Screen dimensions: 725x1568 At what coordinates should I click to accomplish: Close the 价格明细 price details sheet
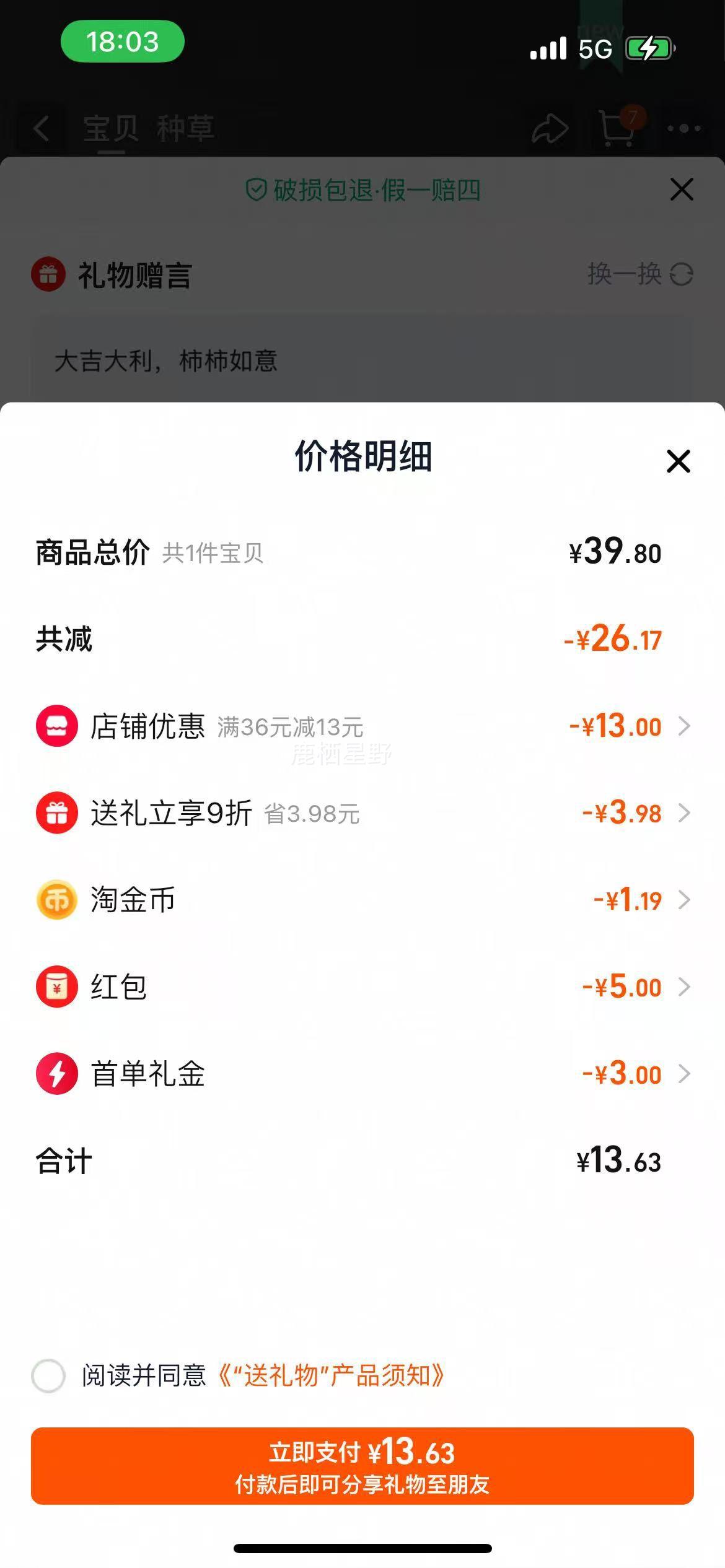click(679, 461)
